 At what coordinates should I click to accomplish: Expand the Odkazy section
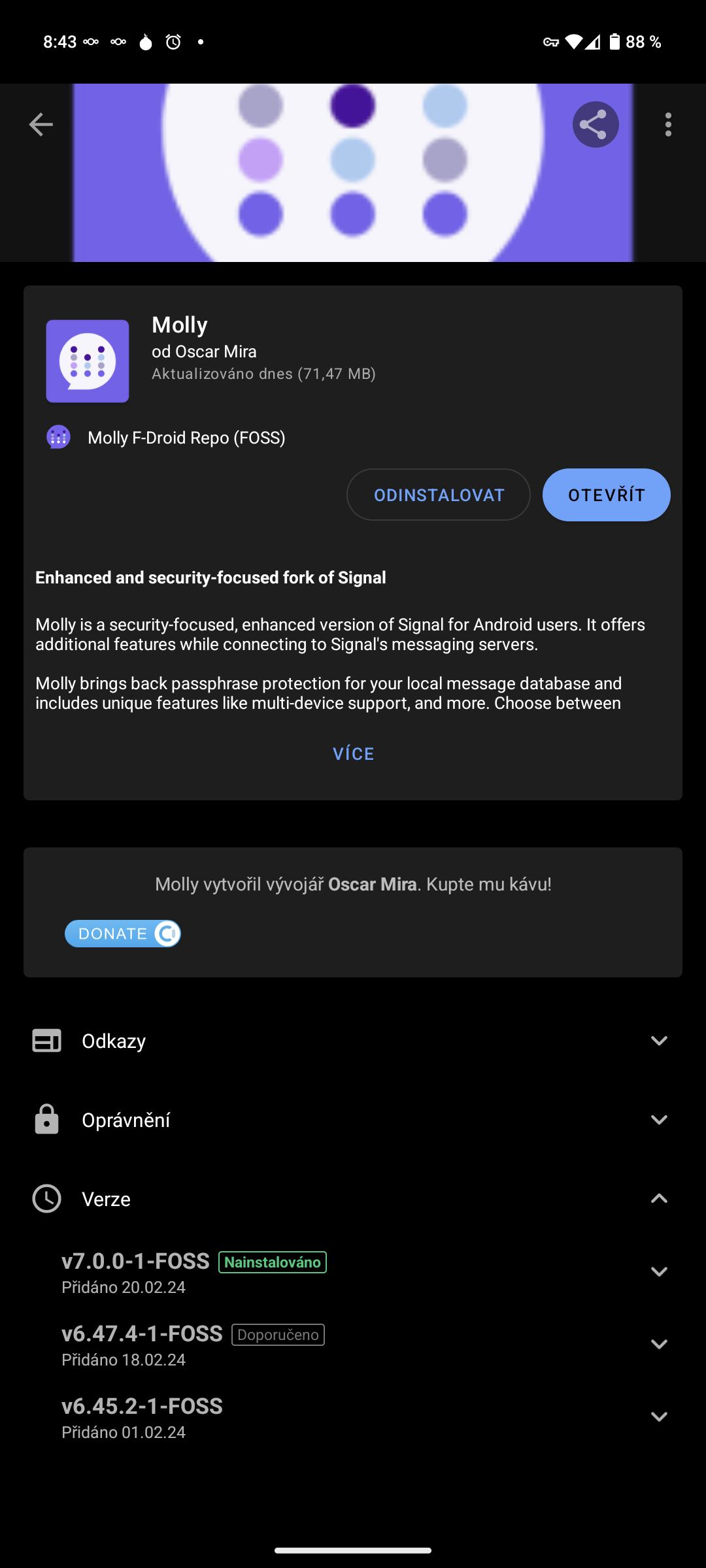pos(353,1041)
